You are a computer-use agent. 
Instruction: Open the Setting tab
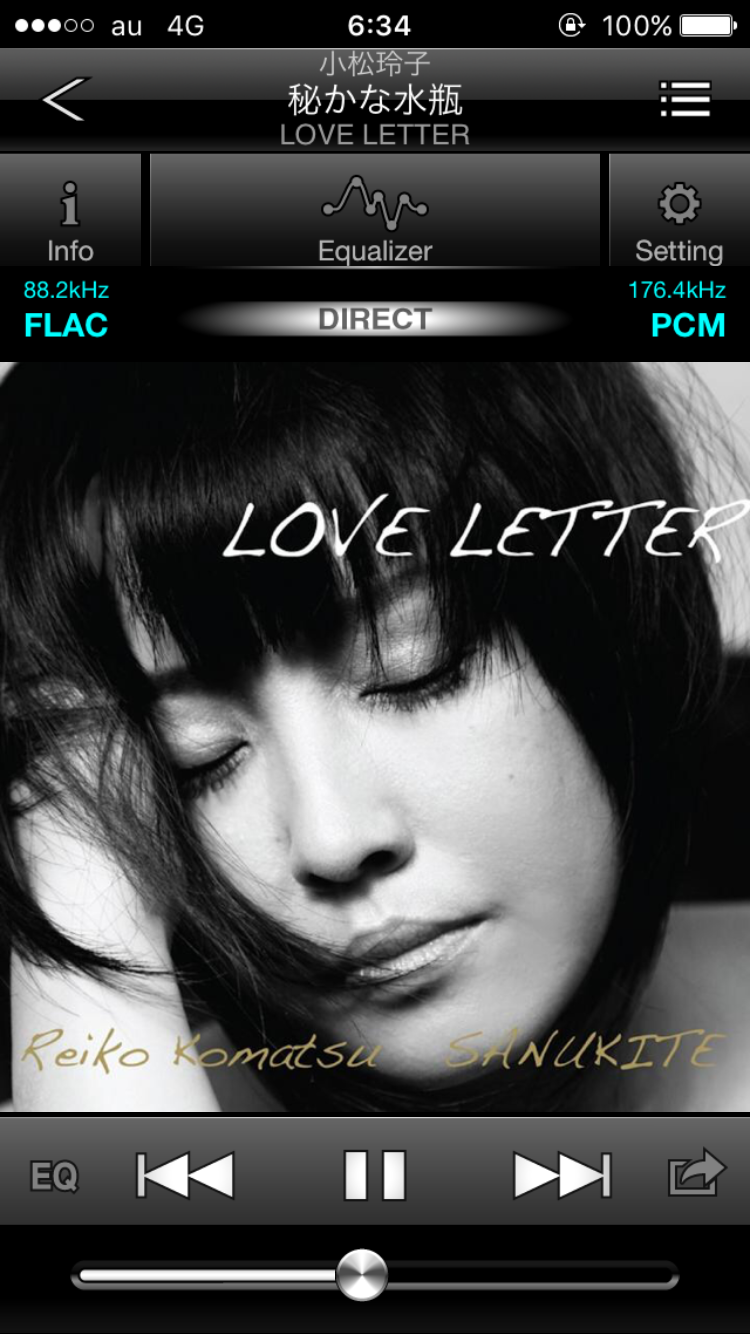pyautogui.click(x=679, y=210)
